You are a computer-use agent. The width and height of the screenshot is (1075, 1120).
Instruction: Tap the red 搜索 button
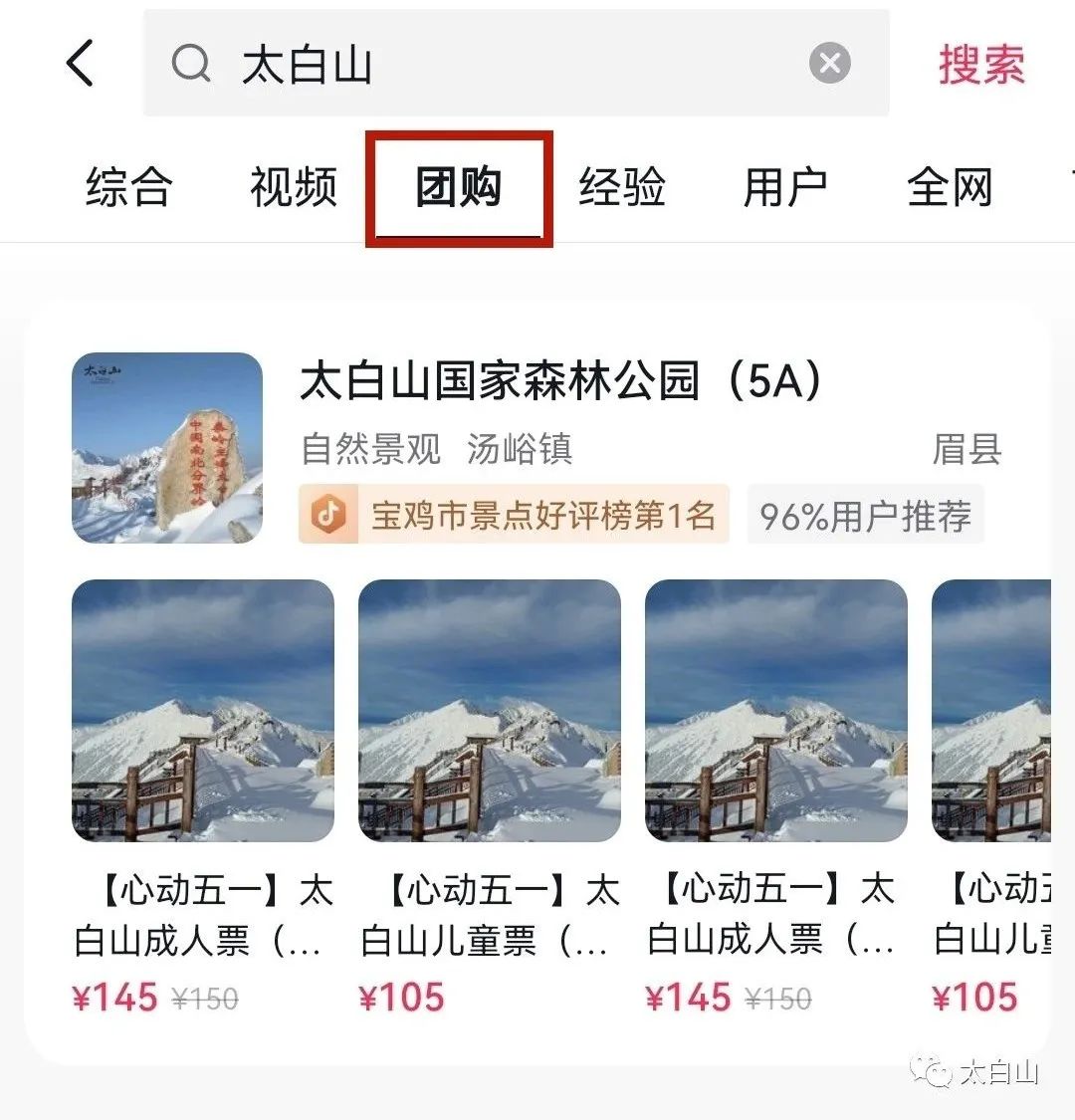980,65
